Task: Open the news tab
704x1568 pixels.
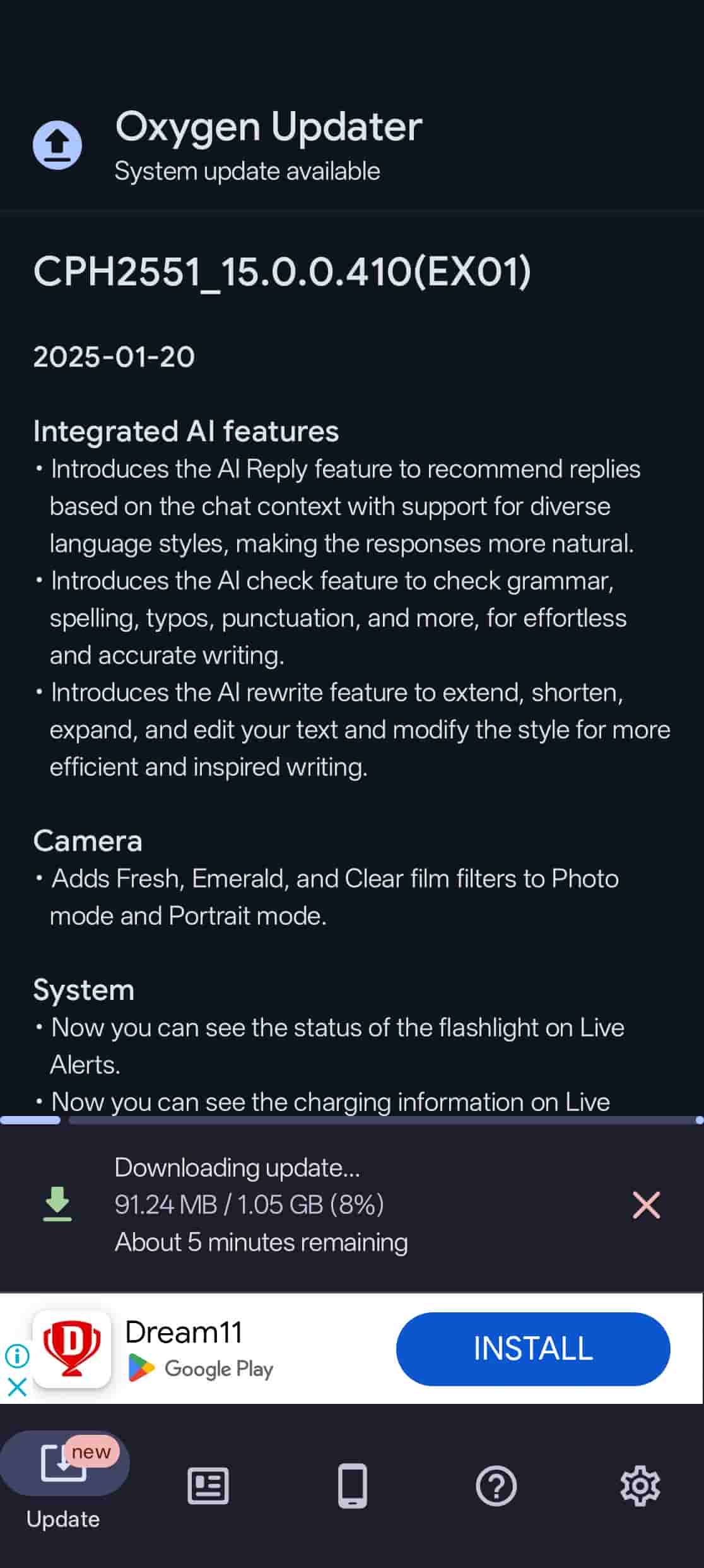Action: (x=208, y=1485)
